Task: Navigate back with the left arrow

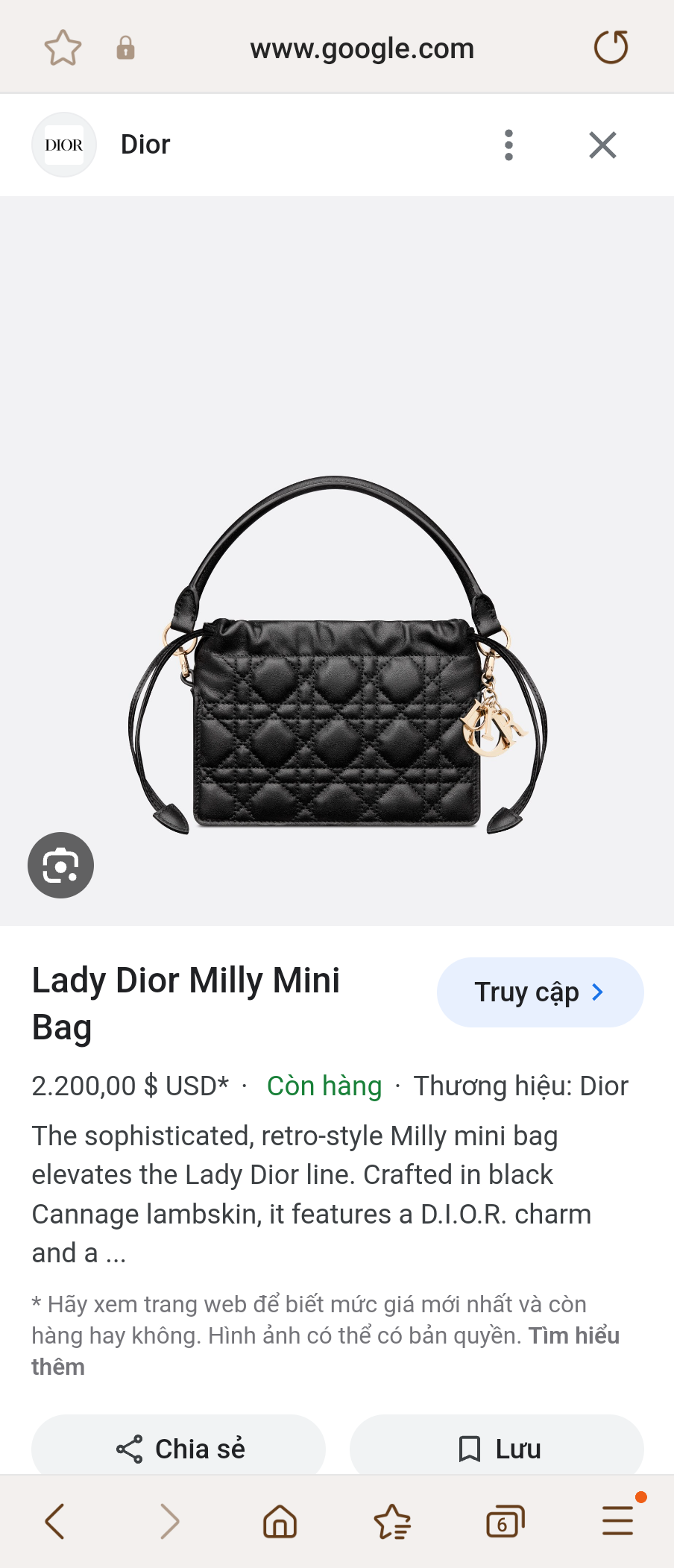Action: [54, 1521]
